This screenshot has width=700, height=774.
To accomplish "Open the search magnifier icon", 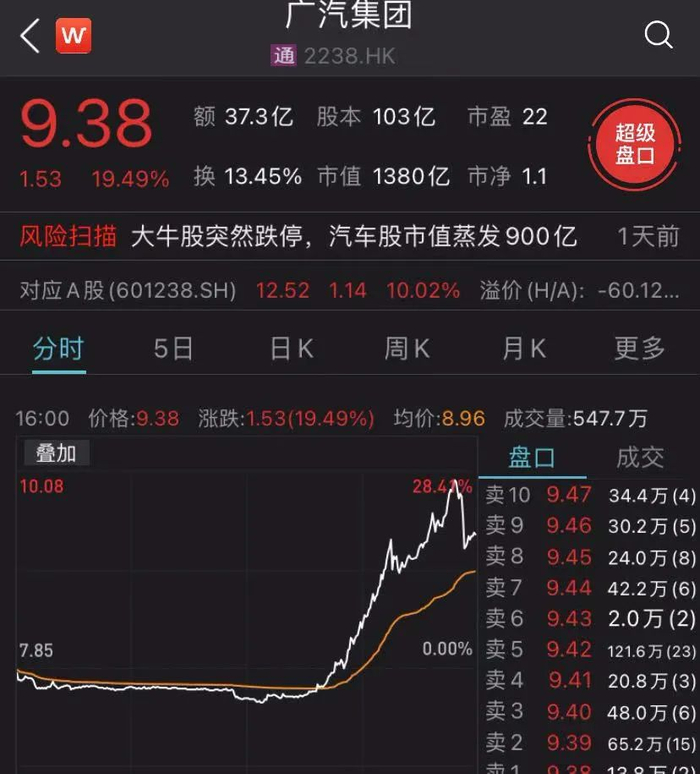I will point(658,36).
